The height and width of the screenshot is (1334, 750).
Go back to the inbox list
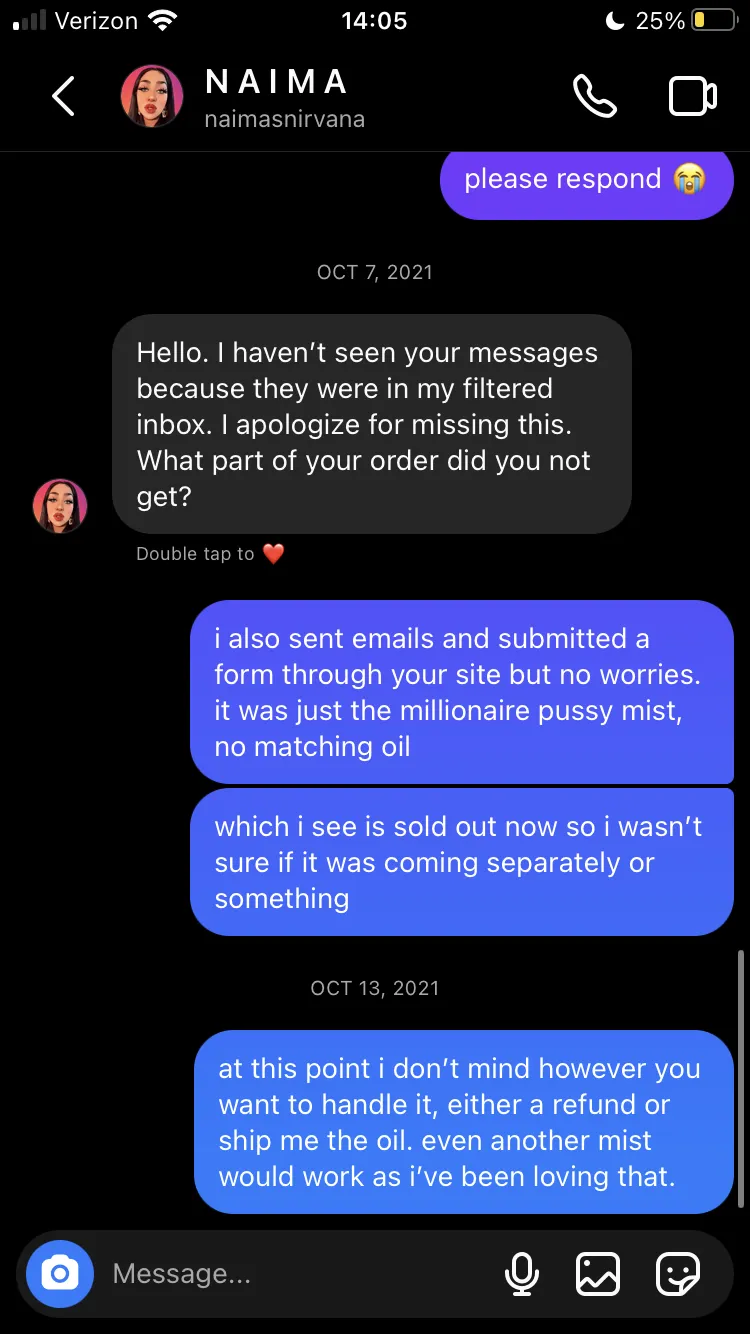pyautogui.click(x=63, y=96)
